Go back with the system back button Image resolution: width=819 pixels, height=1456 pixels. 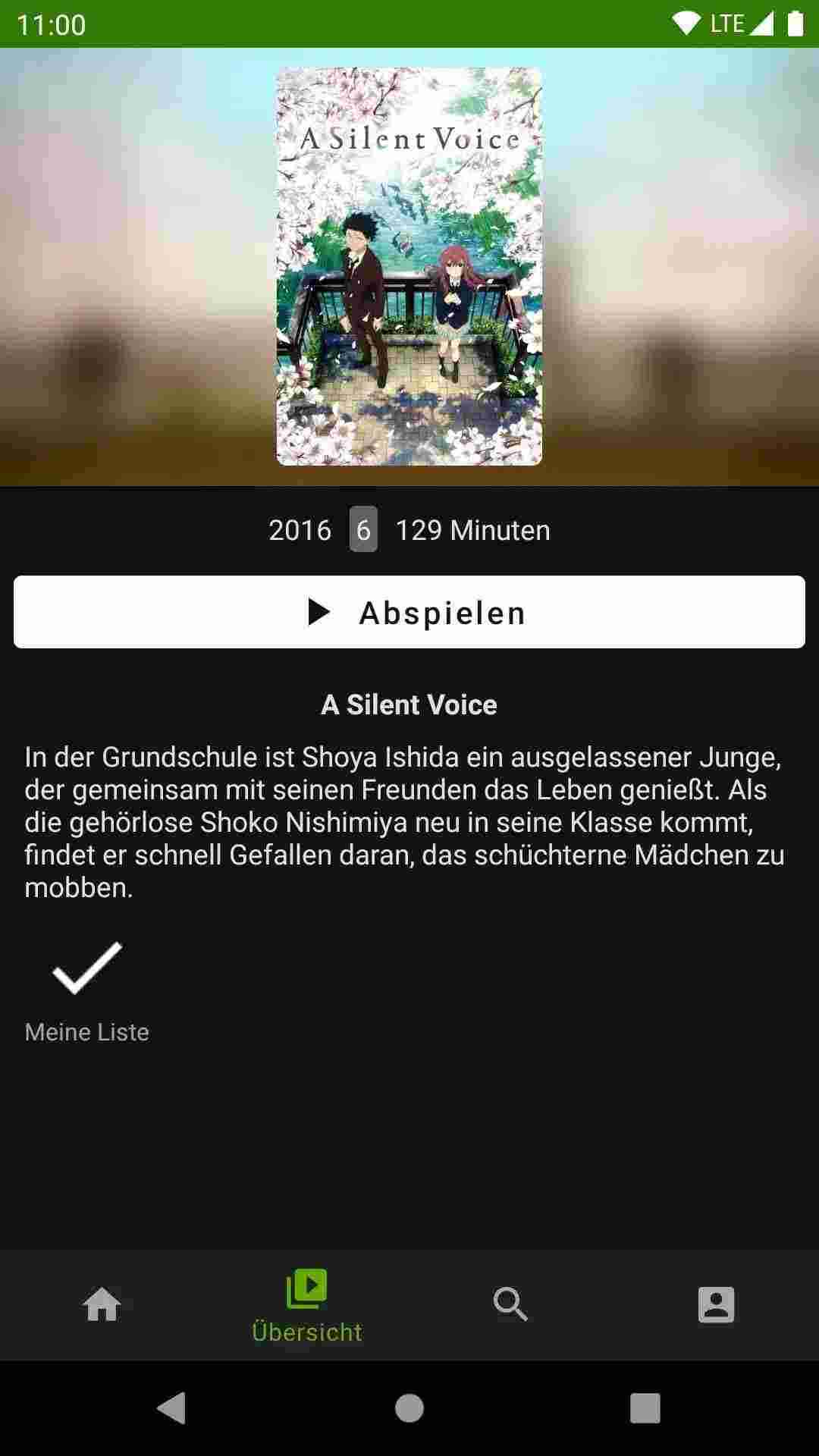[171, 1408]
